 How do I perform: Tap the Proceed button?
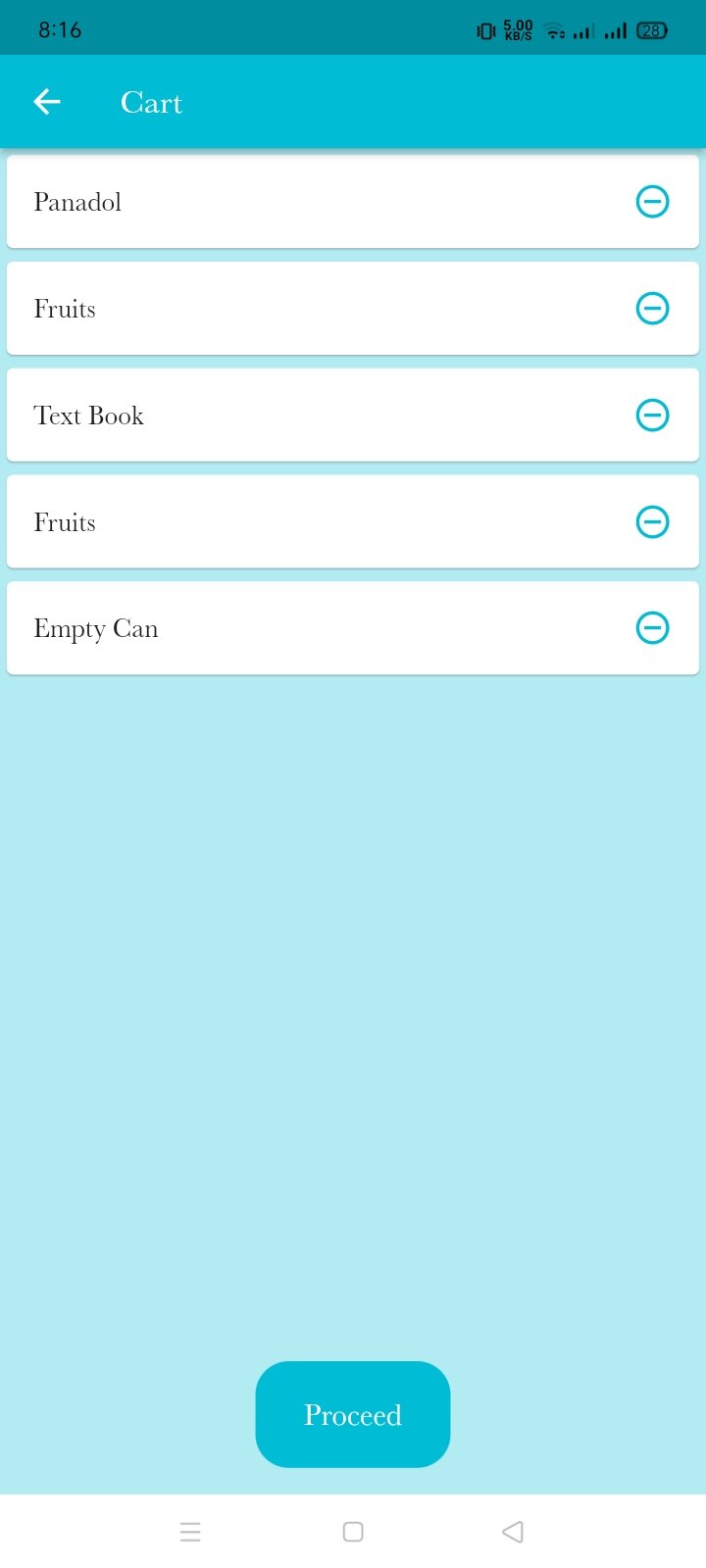(x=353, y=1414)
